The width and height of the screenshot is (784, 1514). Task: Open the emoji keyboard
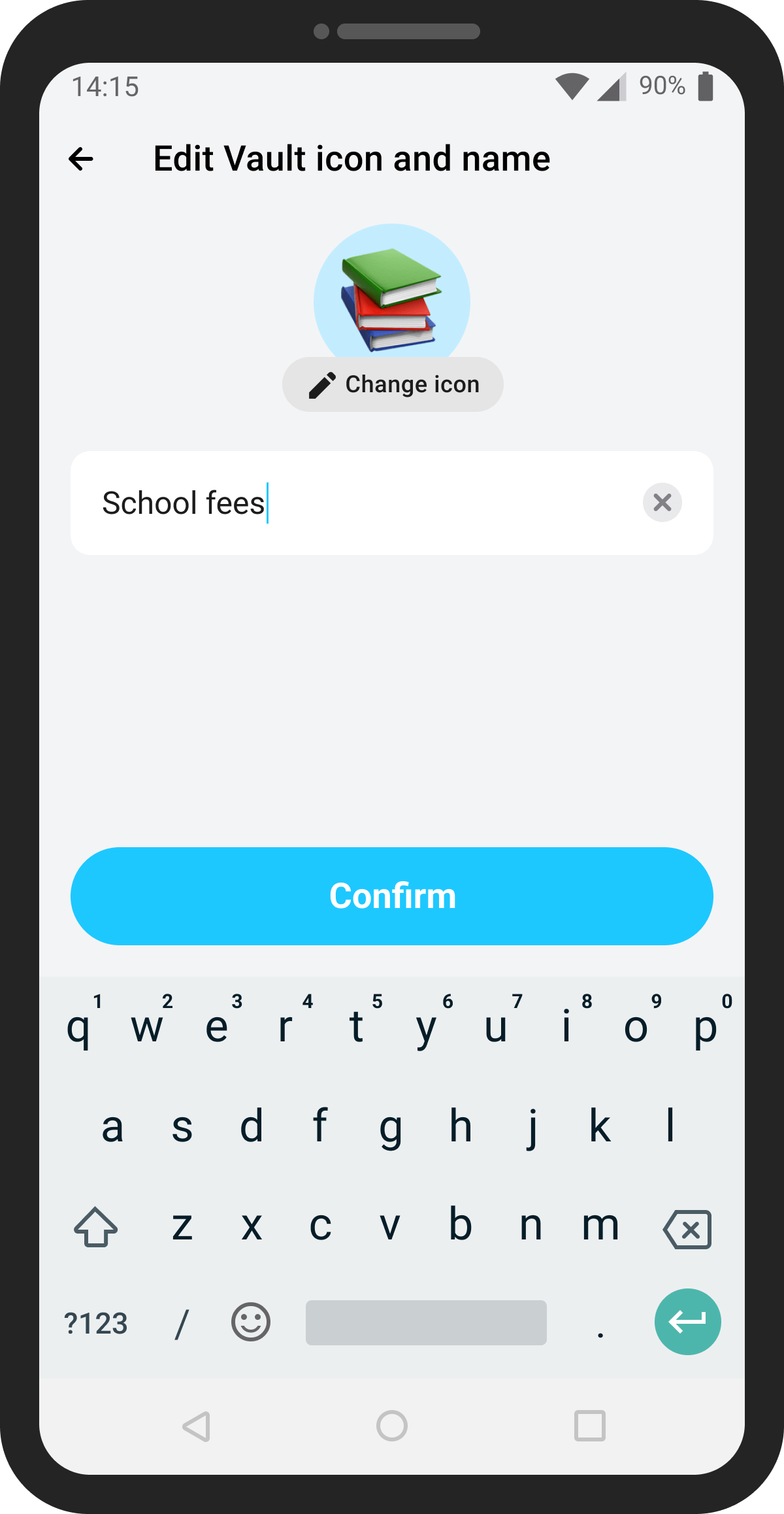251,1322
